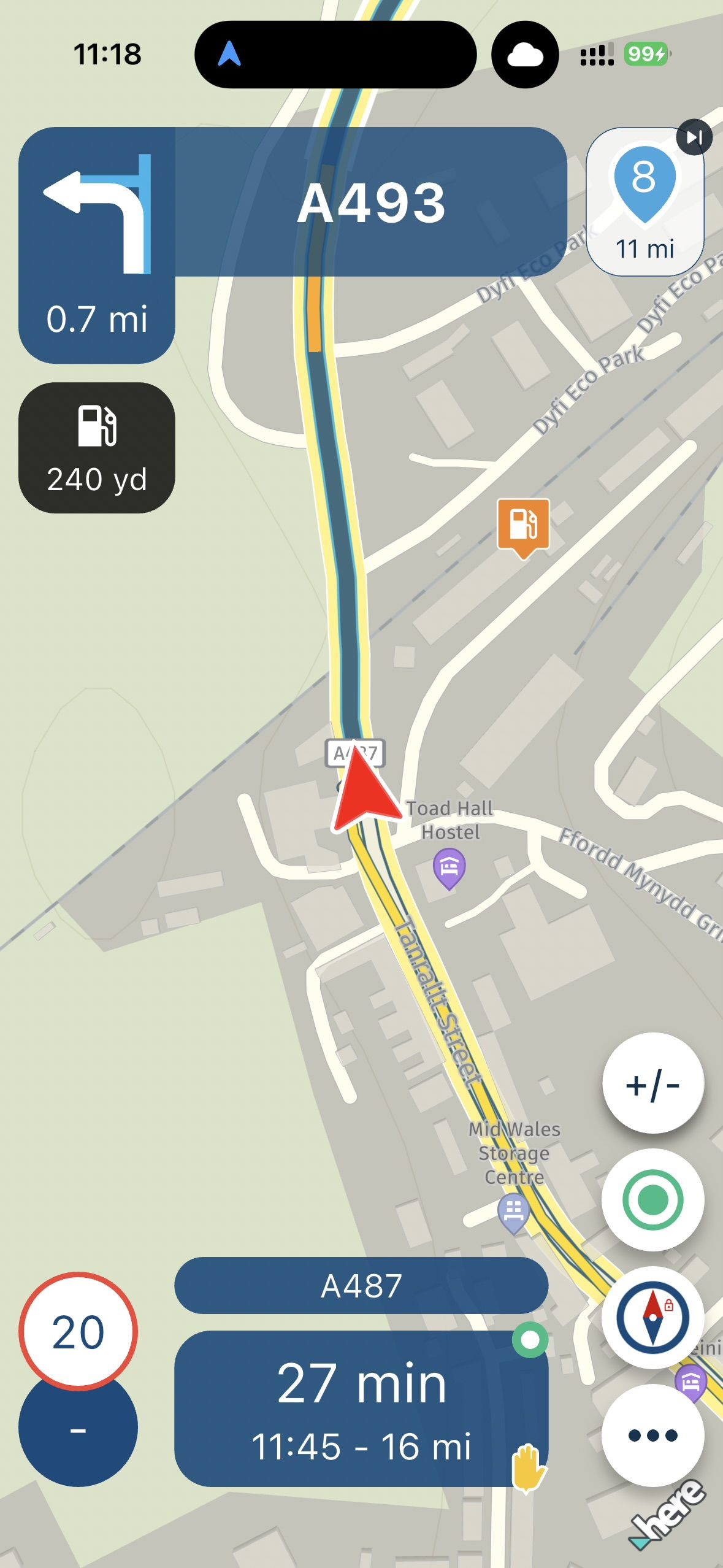This screenshot has width=723, height=1568.
Task: Select the Mid Wales Storage Centre marker
Action: coord(514,1211)
